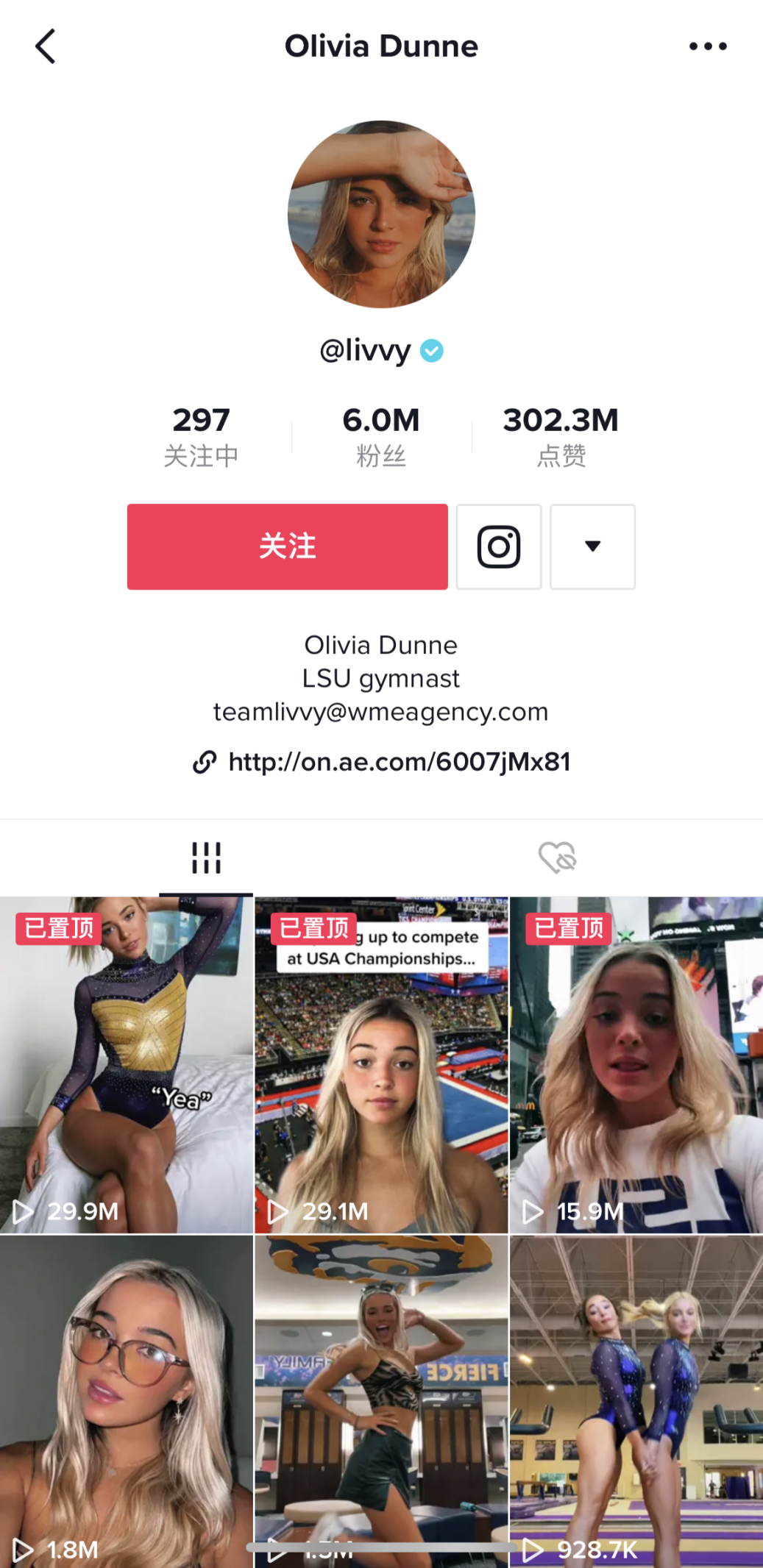This screenshot has width=763, height=1568.
Task: Open the on.ae.com bio link
Action: [399, 762]
